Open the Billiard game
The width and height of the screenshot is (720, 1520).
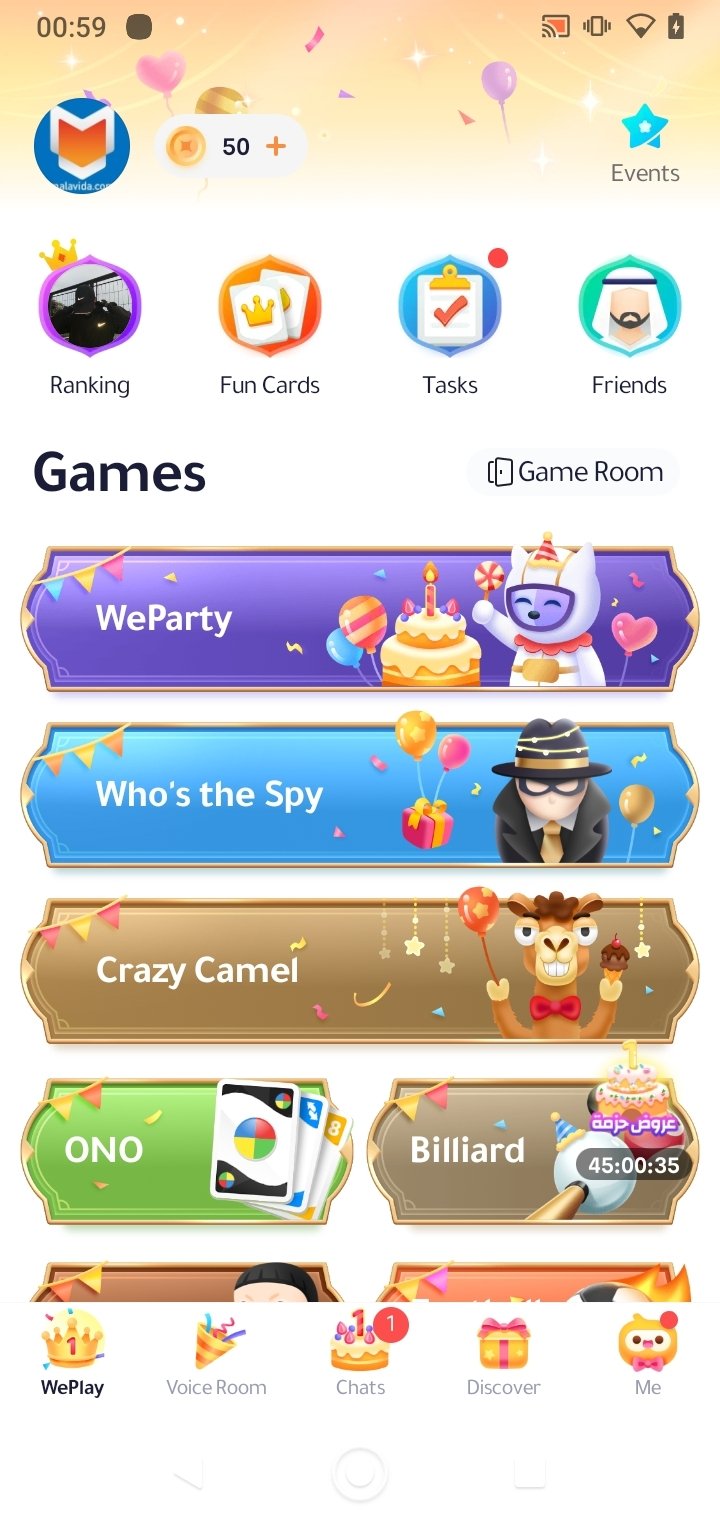click(x=533, y=1148)
